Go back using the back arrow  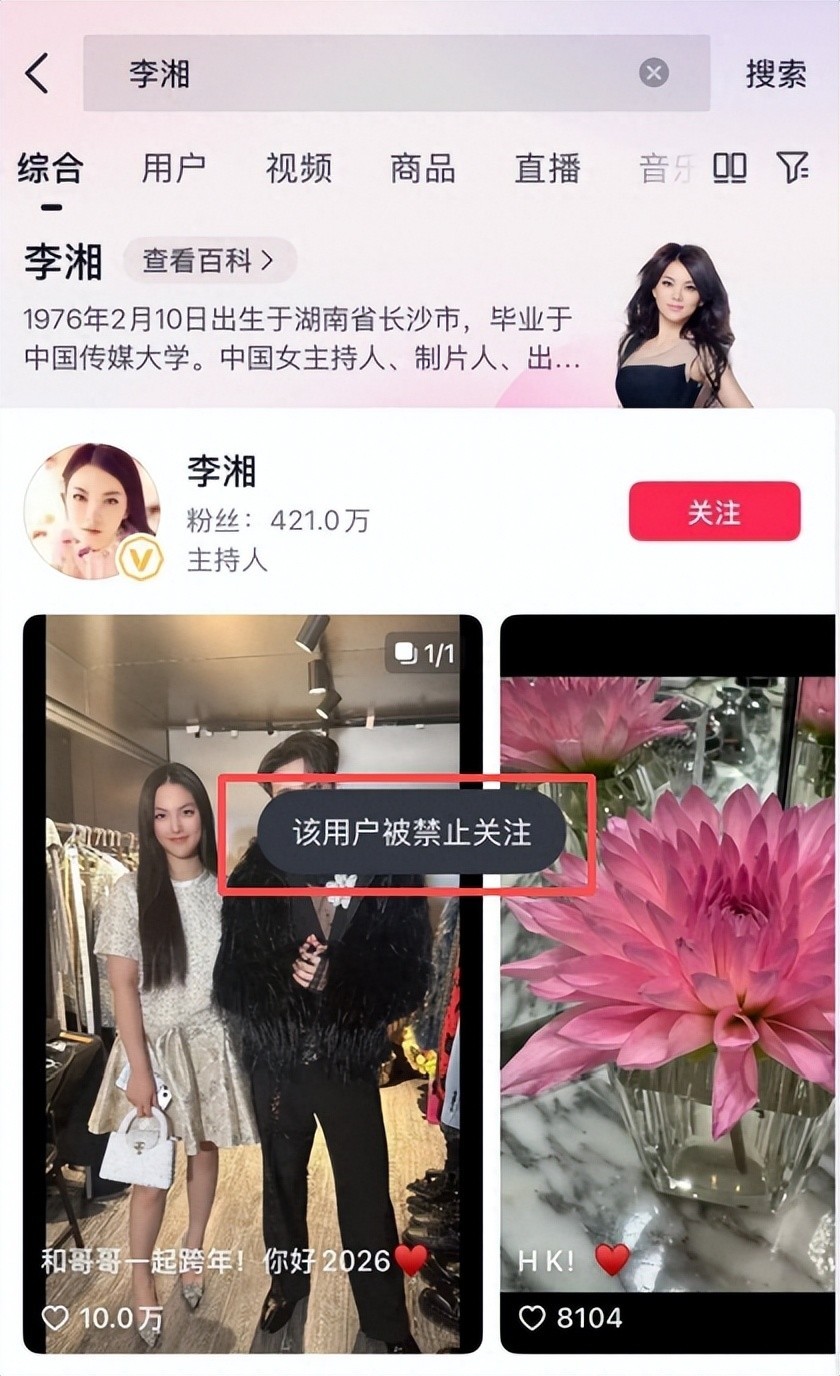37,73
